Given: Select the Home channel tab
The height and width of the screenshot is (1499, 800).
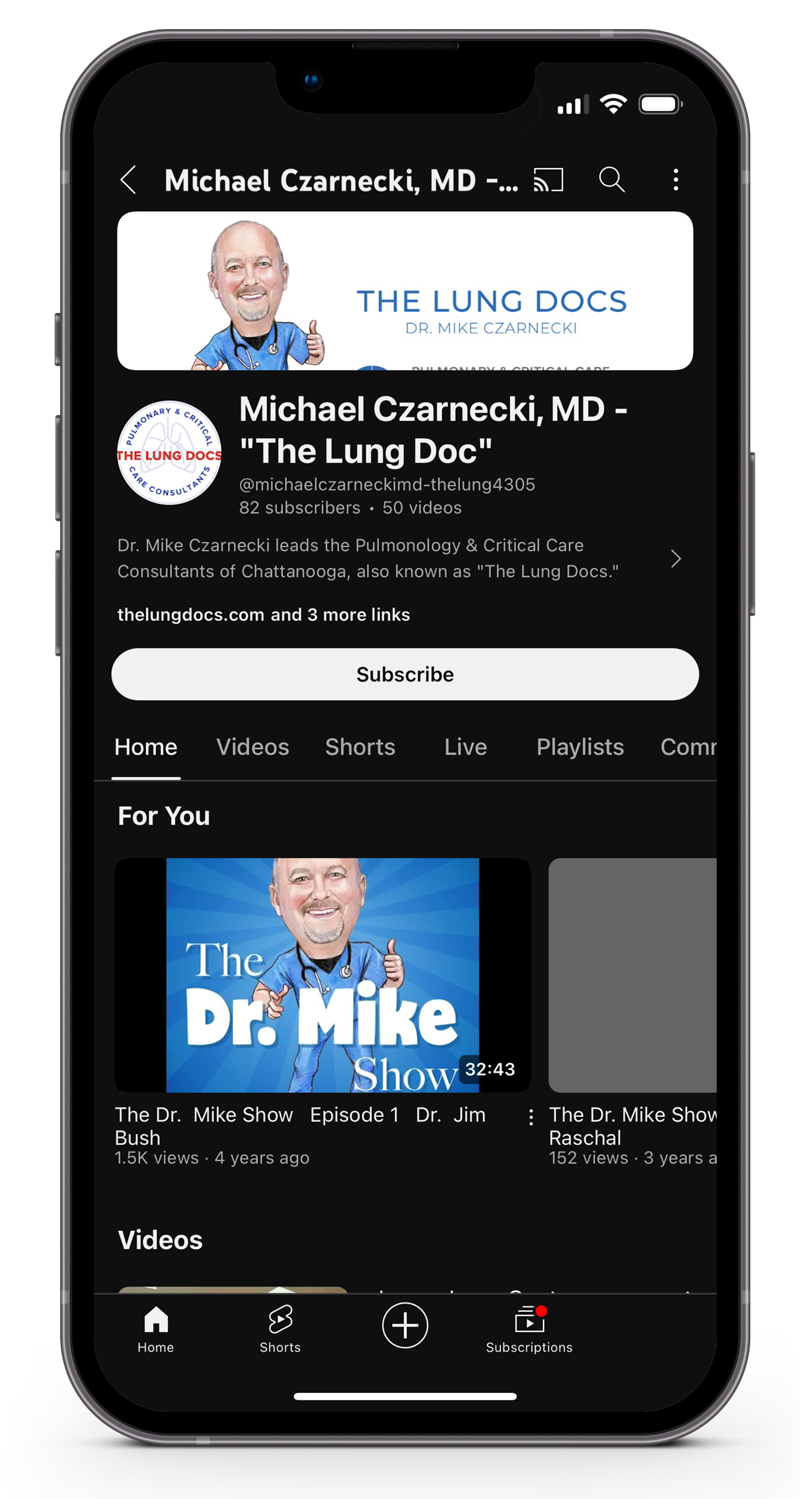Looking at the screenshot, I should 146,747.
